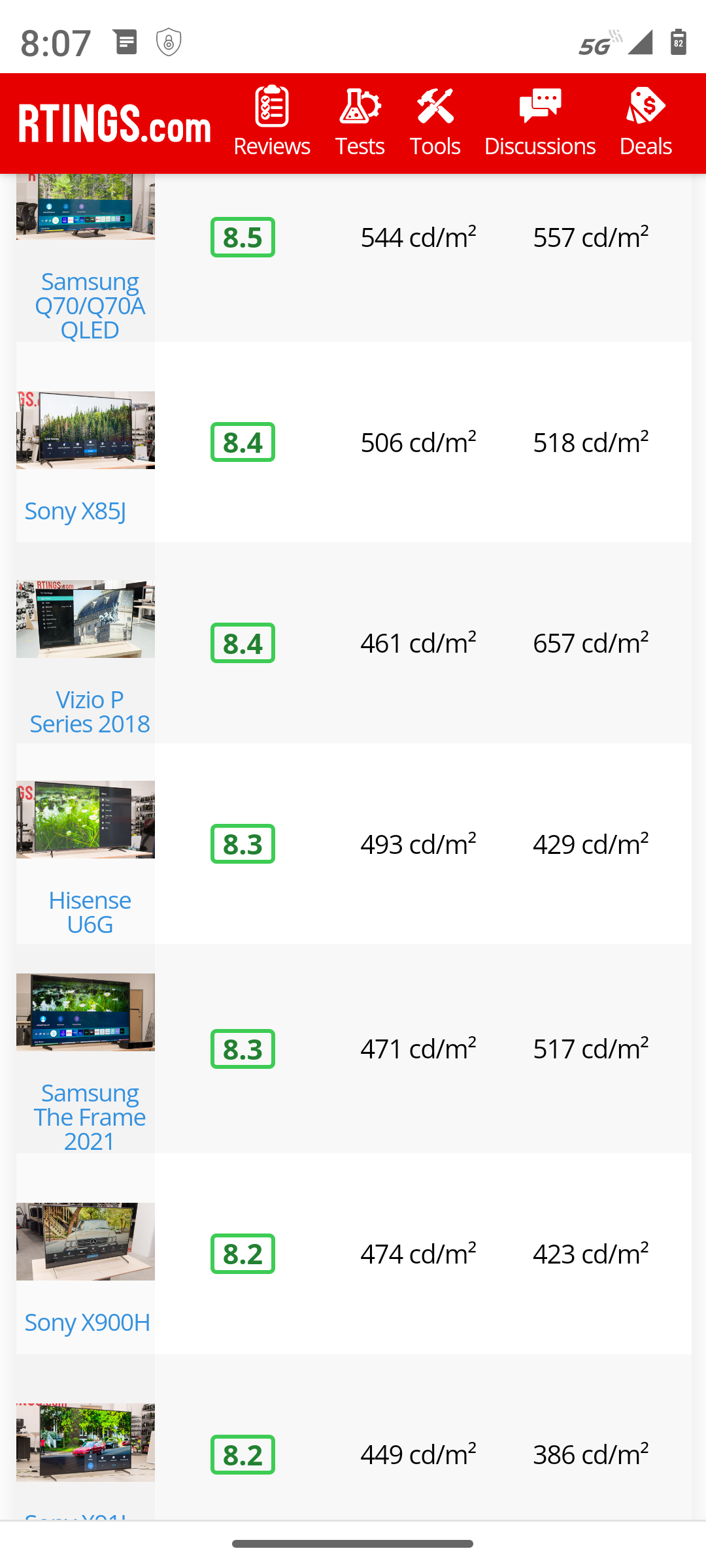Tap the Hisense U6G TV image
This screenshot has width=706, height=1568.
[86, 819]
